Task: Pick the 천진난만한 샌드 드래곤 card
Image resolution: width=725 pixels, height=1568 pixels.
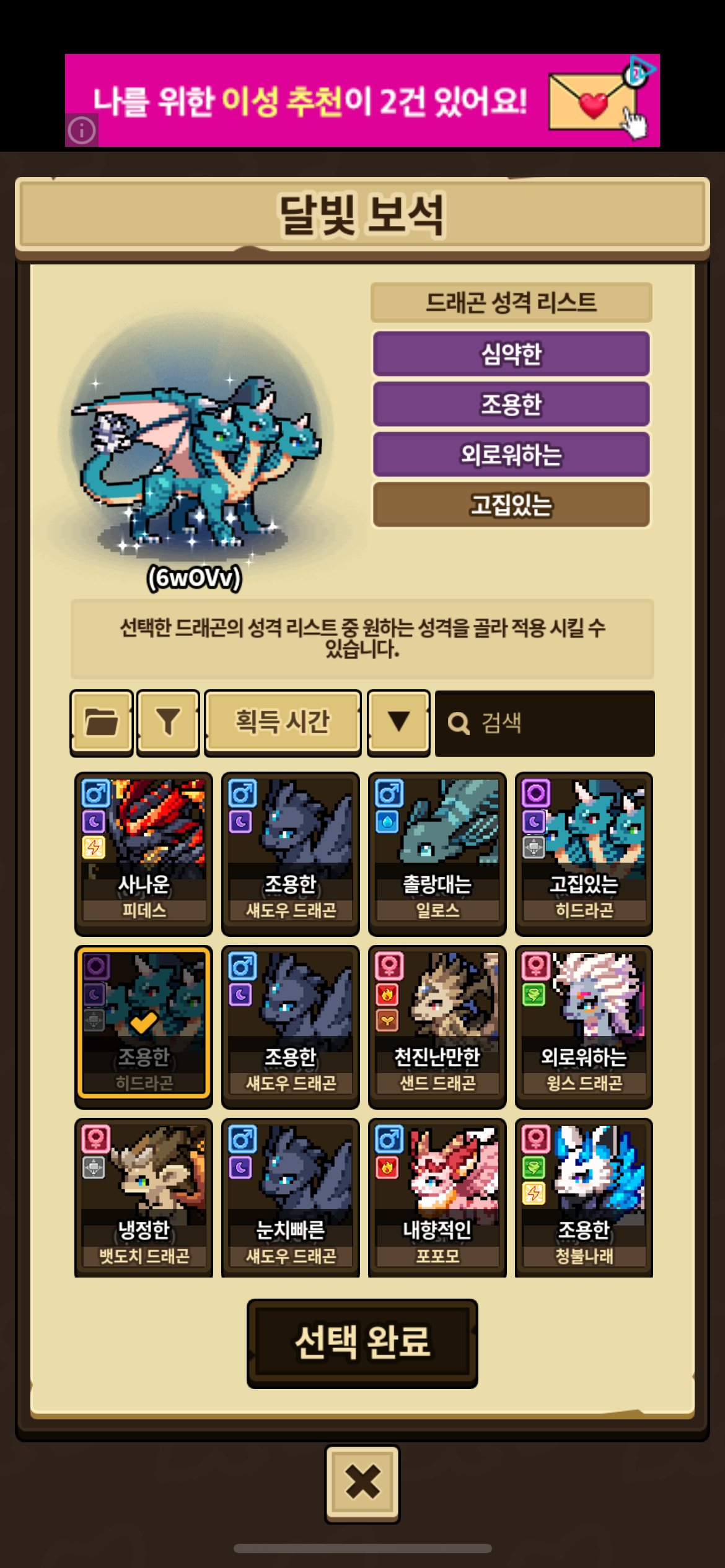Action: tap(437, 1027)
